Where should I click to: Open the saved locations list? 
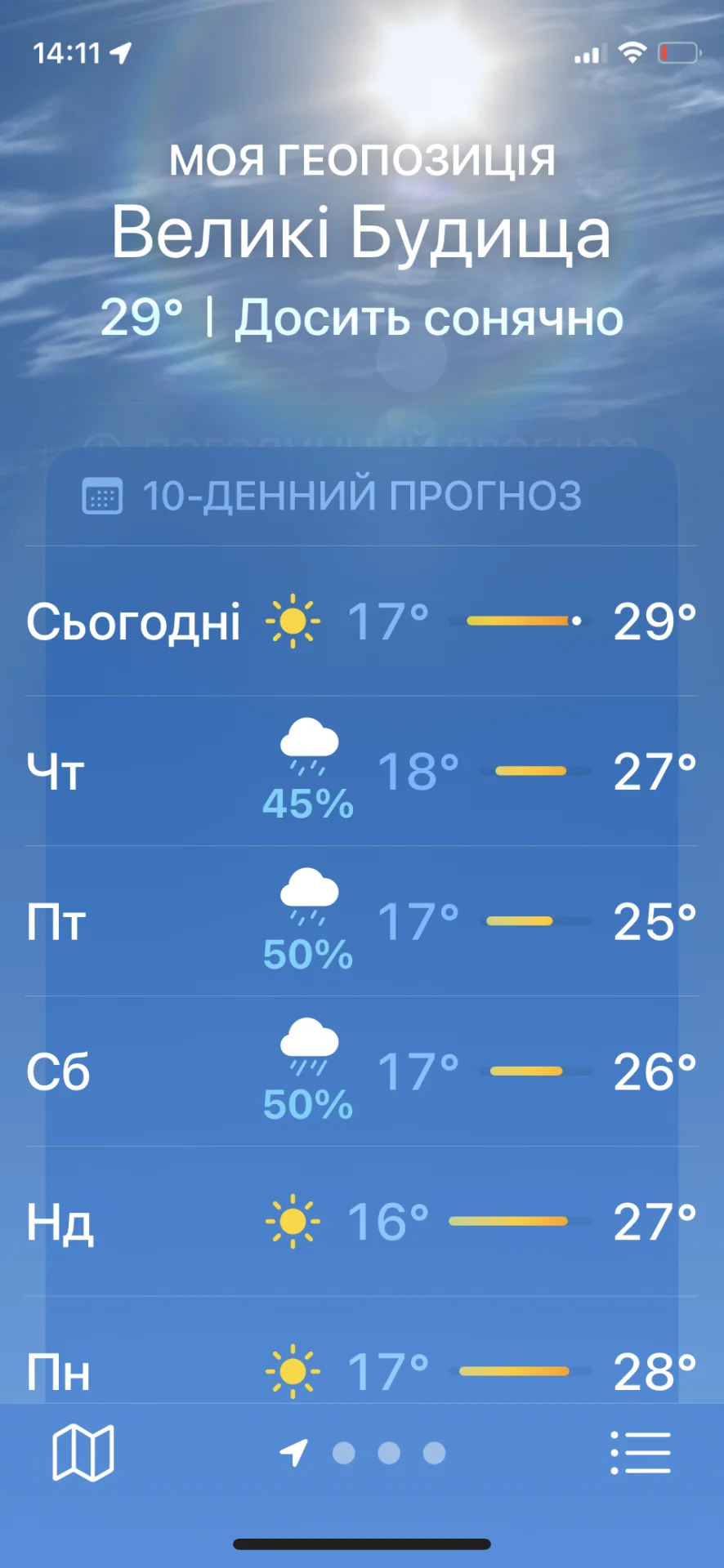[x=641, y=1453]
